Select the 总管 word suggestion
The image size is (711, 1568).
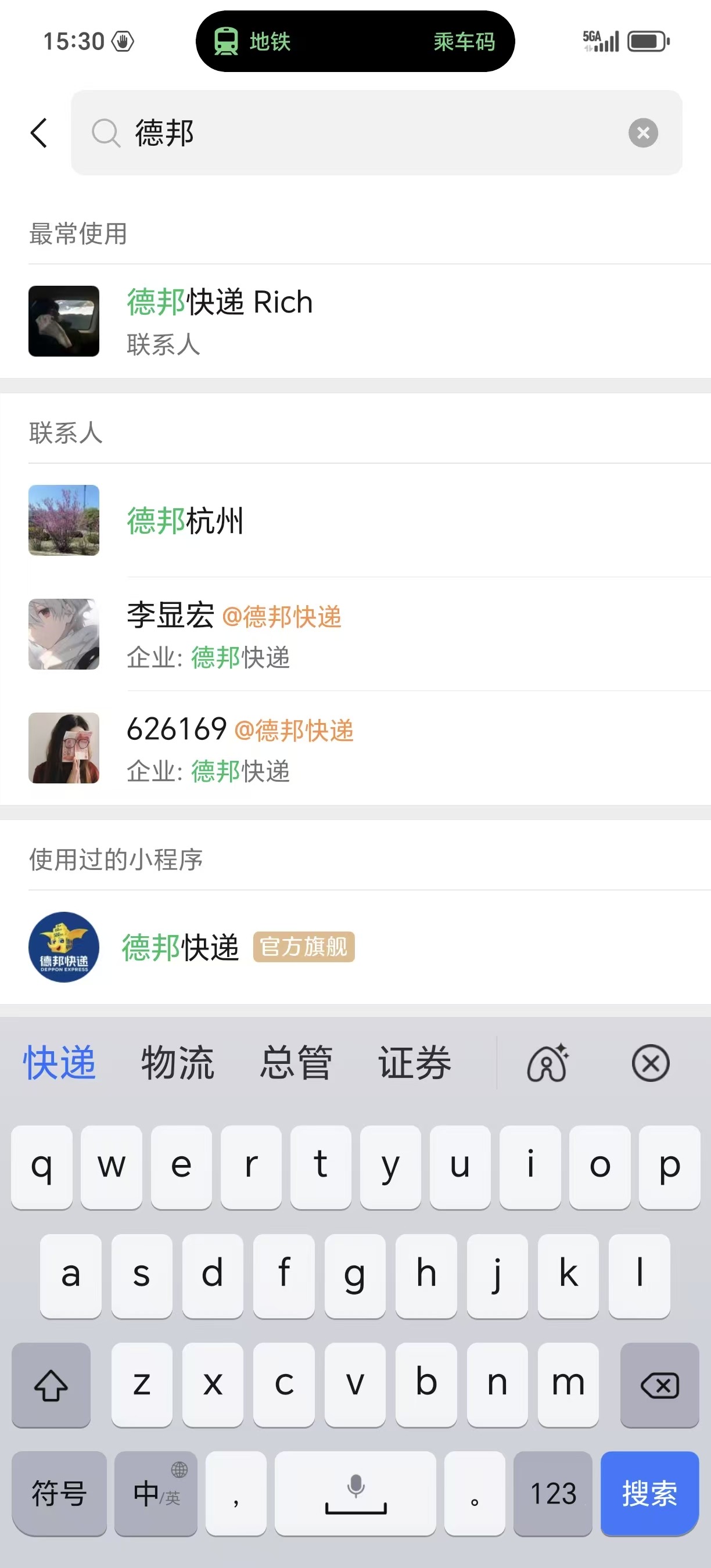coord(296,1063)
